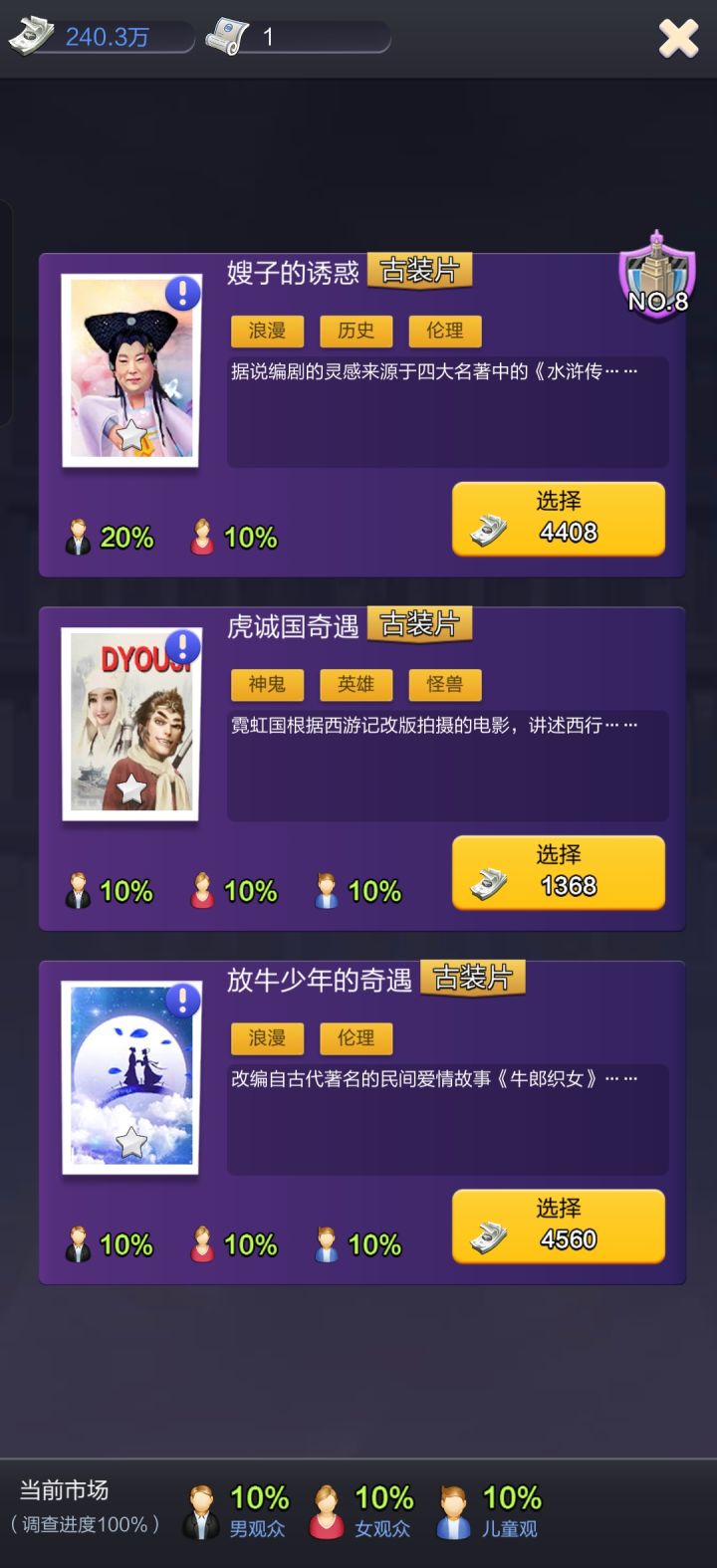
Task: Select the 神鬼 tag on 虎诚国奇遇
Action: click(x=266, y=685)
